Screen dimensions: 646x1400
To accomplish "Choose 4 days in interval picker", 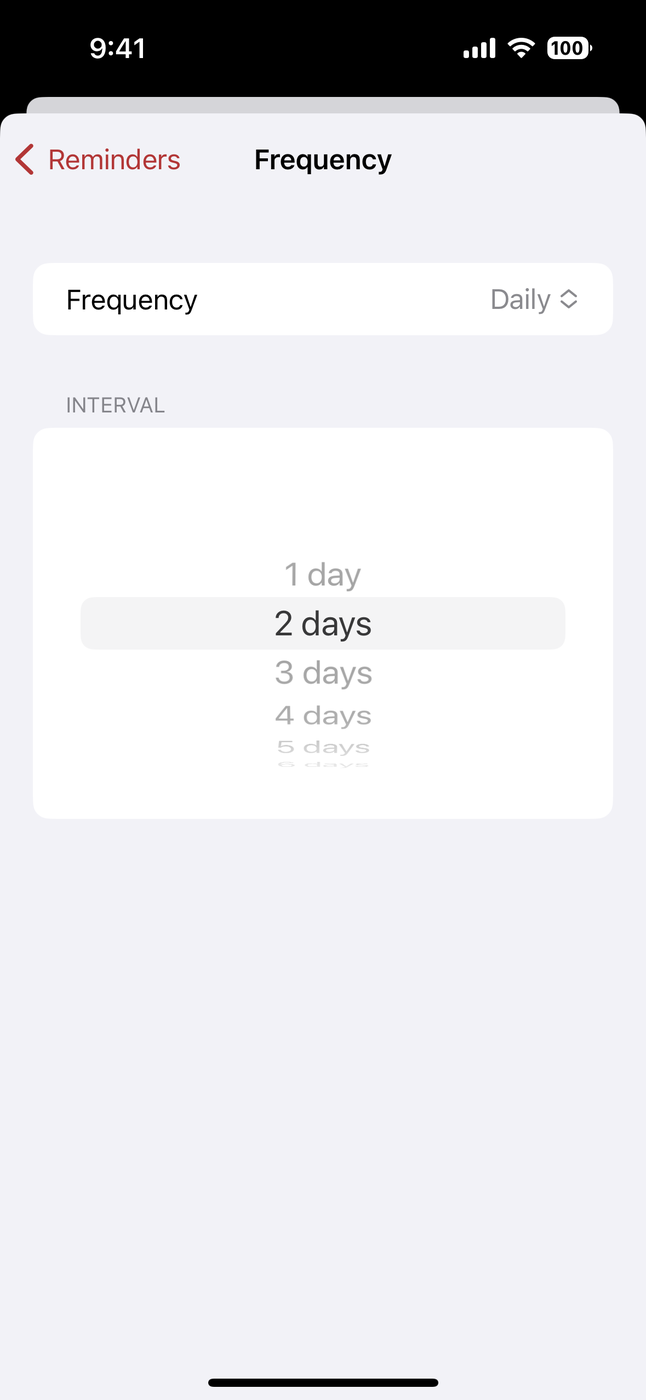I will click(x=323, y=716).
